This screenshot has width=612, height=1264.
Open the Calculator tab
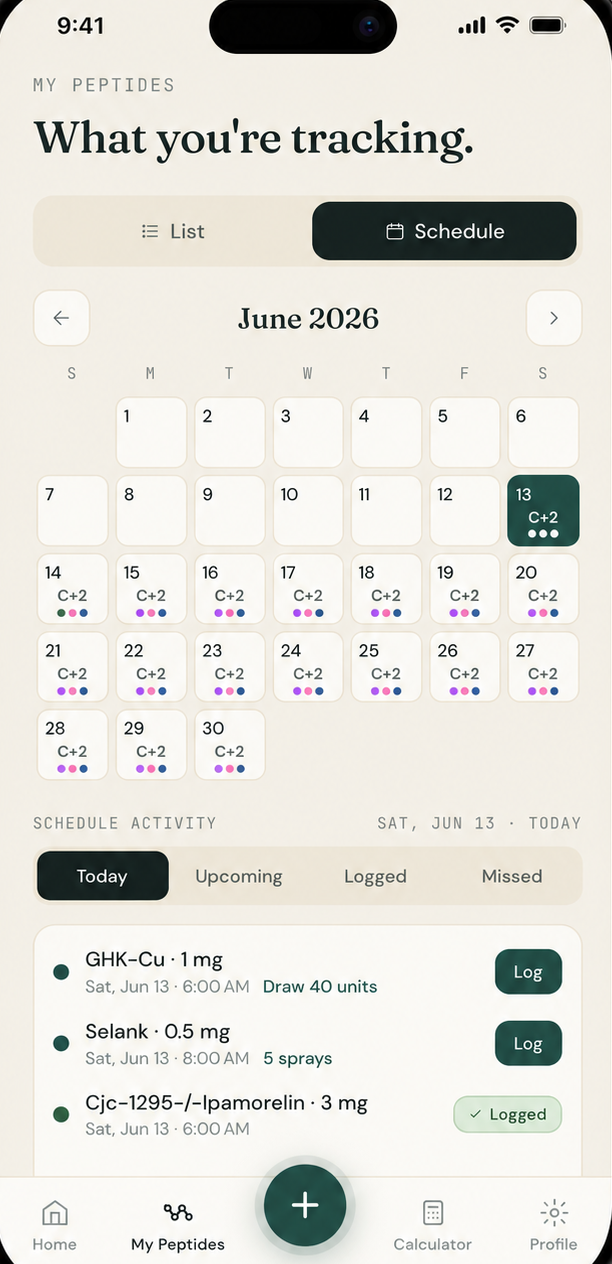coord(432,1226)
